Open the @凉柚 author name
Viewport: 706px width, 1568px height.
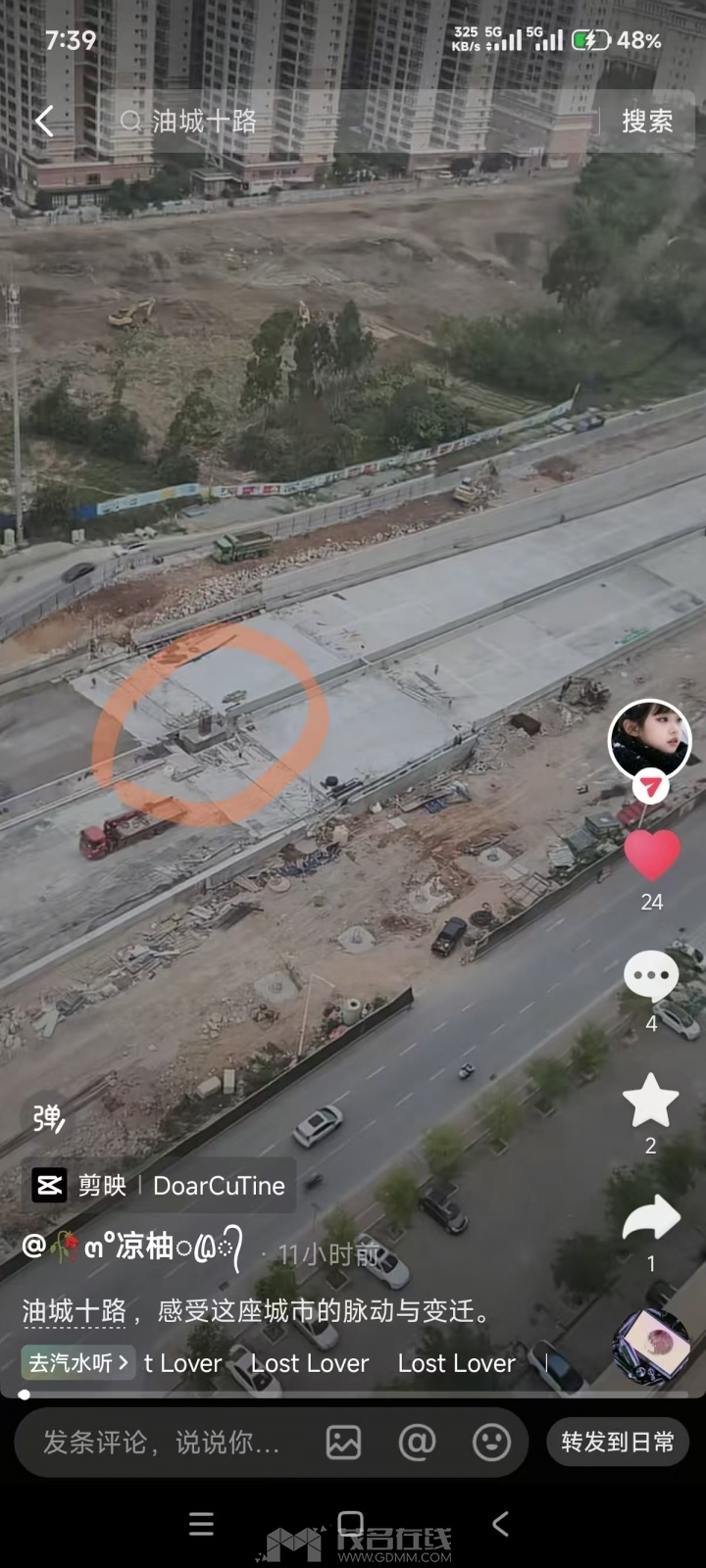click(132, 1247)
